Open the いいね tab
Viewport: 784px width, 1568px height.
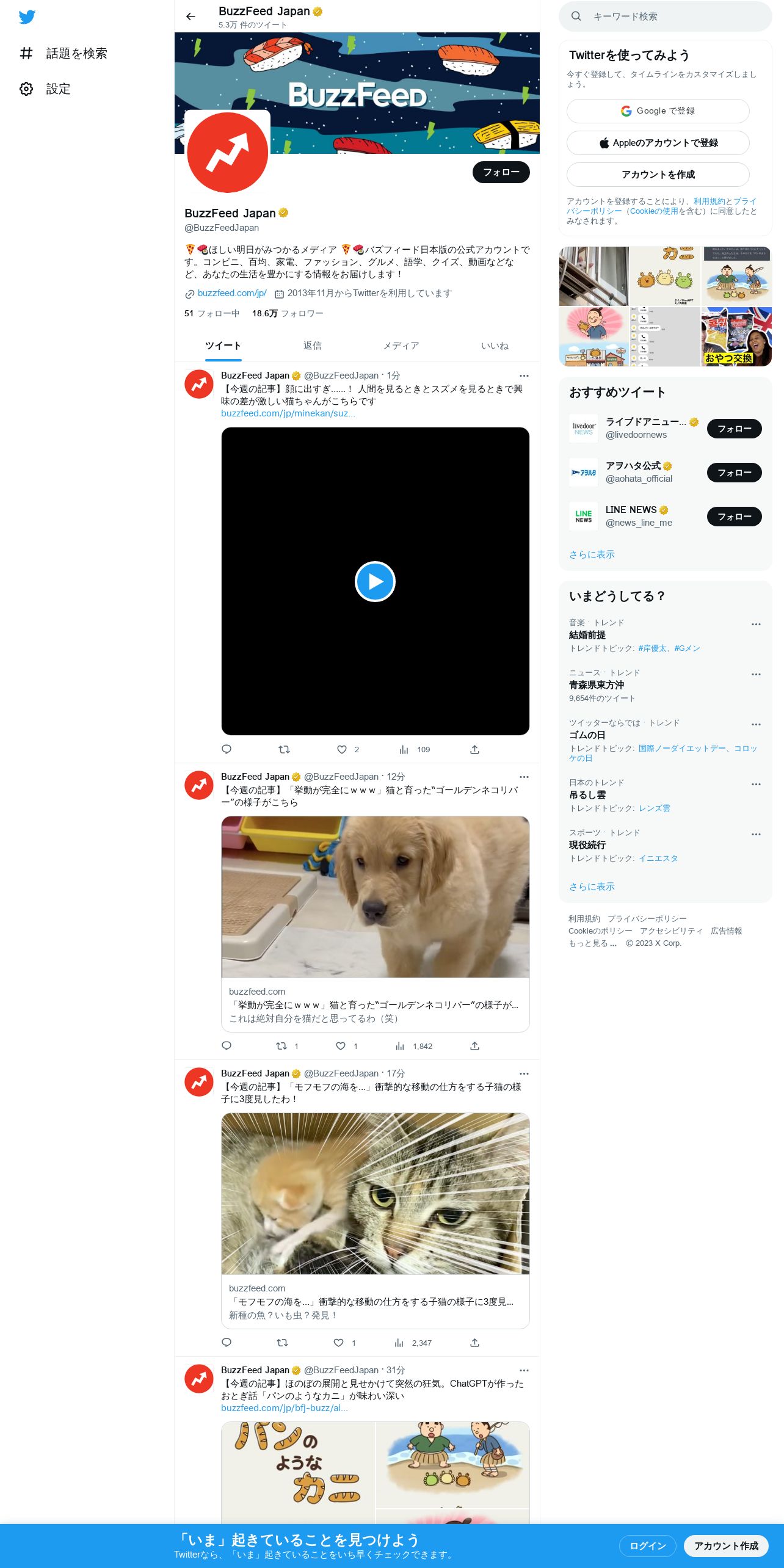(x=495, y=346)
